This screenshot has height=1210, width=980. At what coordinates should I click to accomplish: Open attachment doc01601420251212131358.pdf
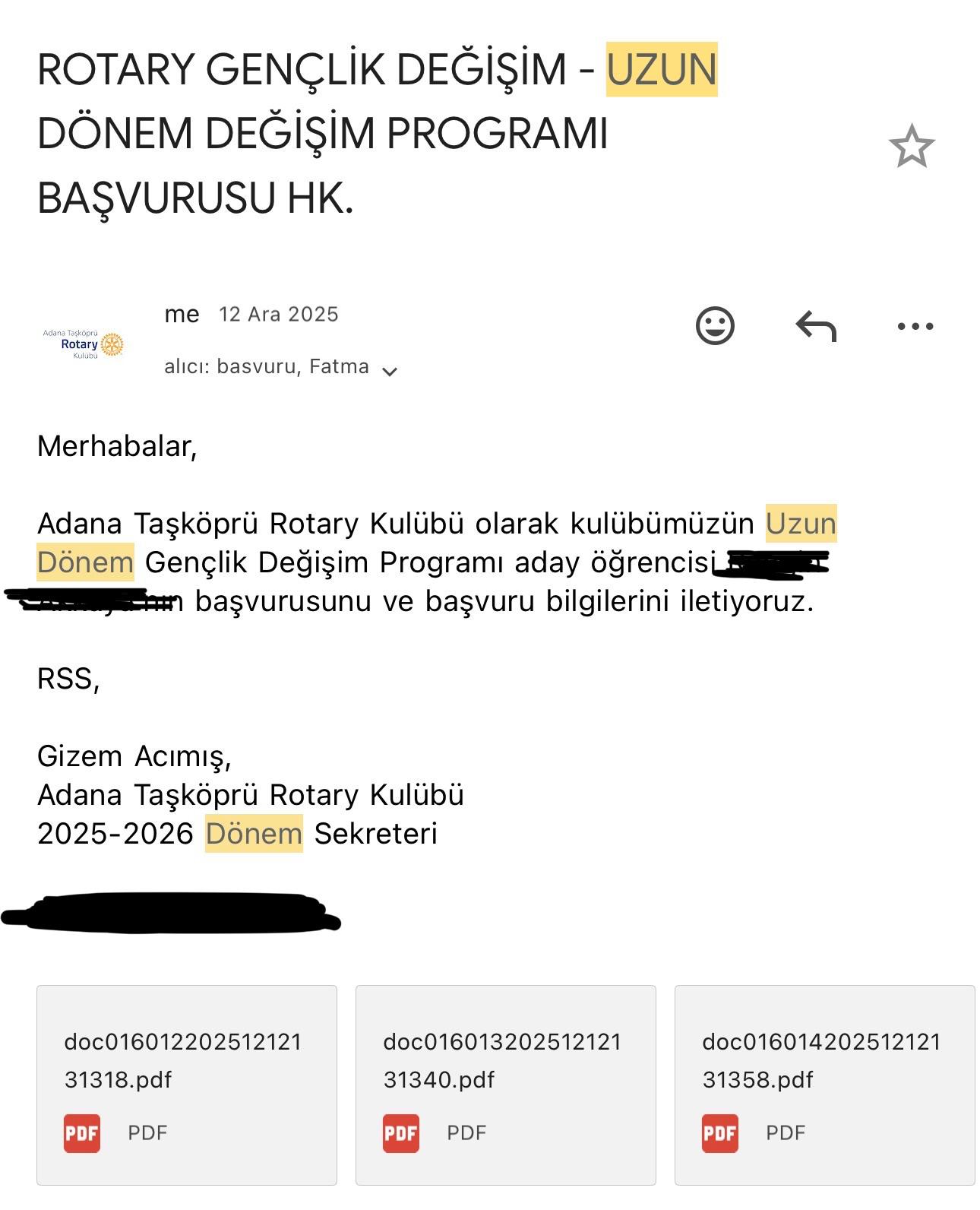point(824,1084)
